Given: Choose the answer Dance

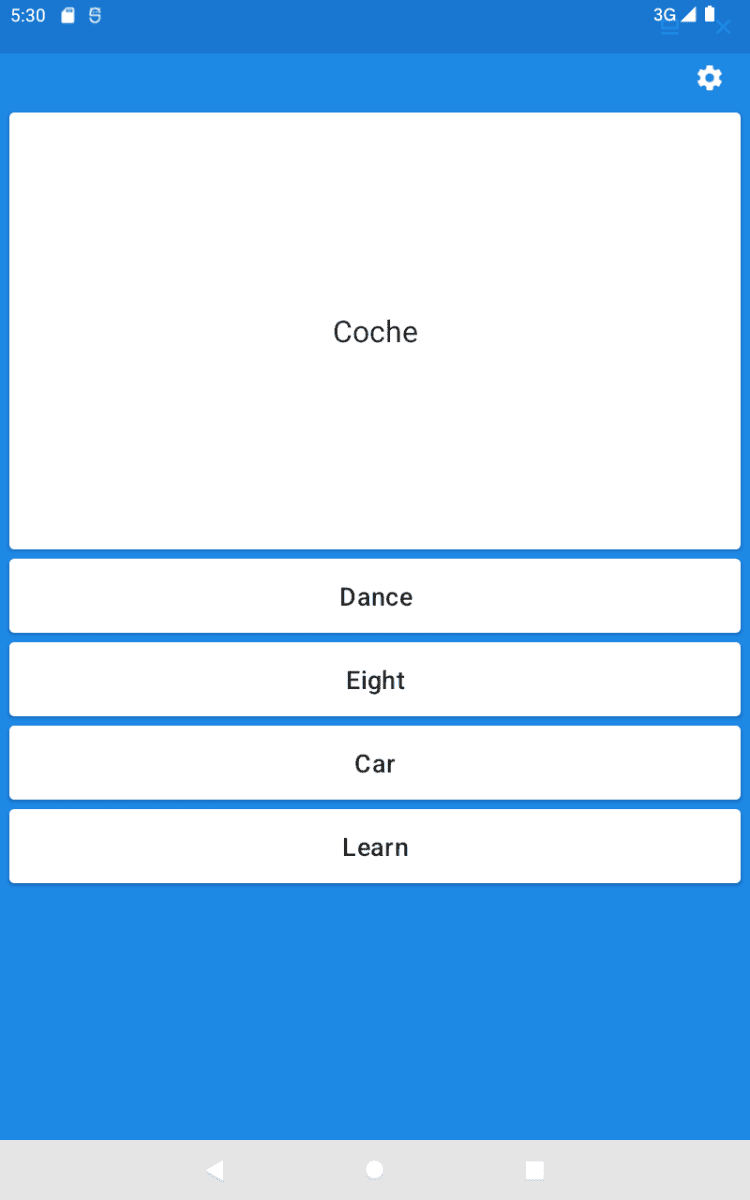Looking at the screenshot, I should pos(375,596).
